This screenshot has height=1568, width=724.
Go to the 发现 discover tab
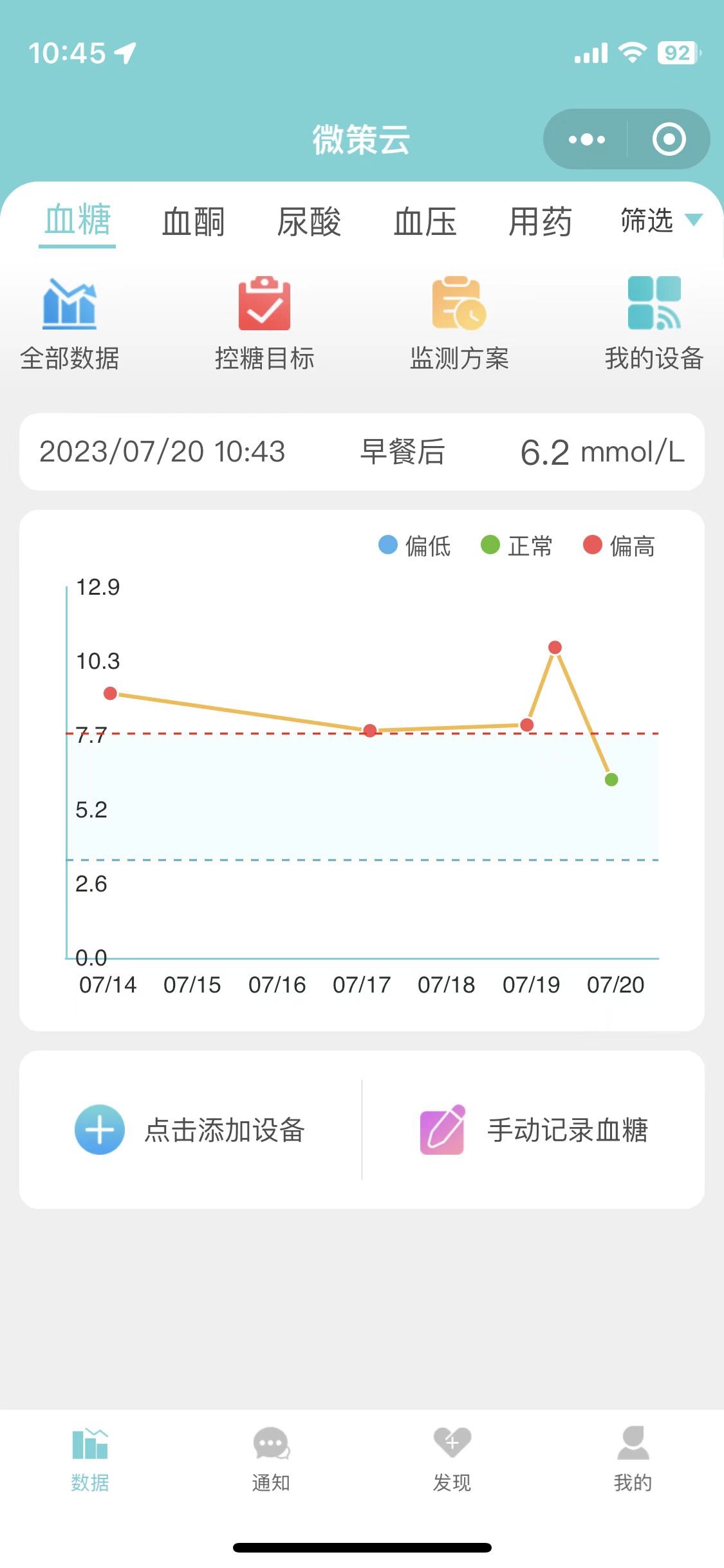click(452, 1459)
